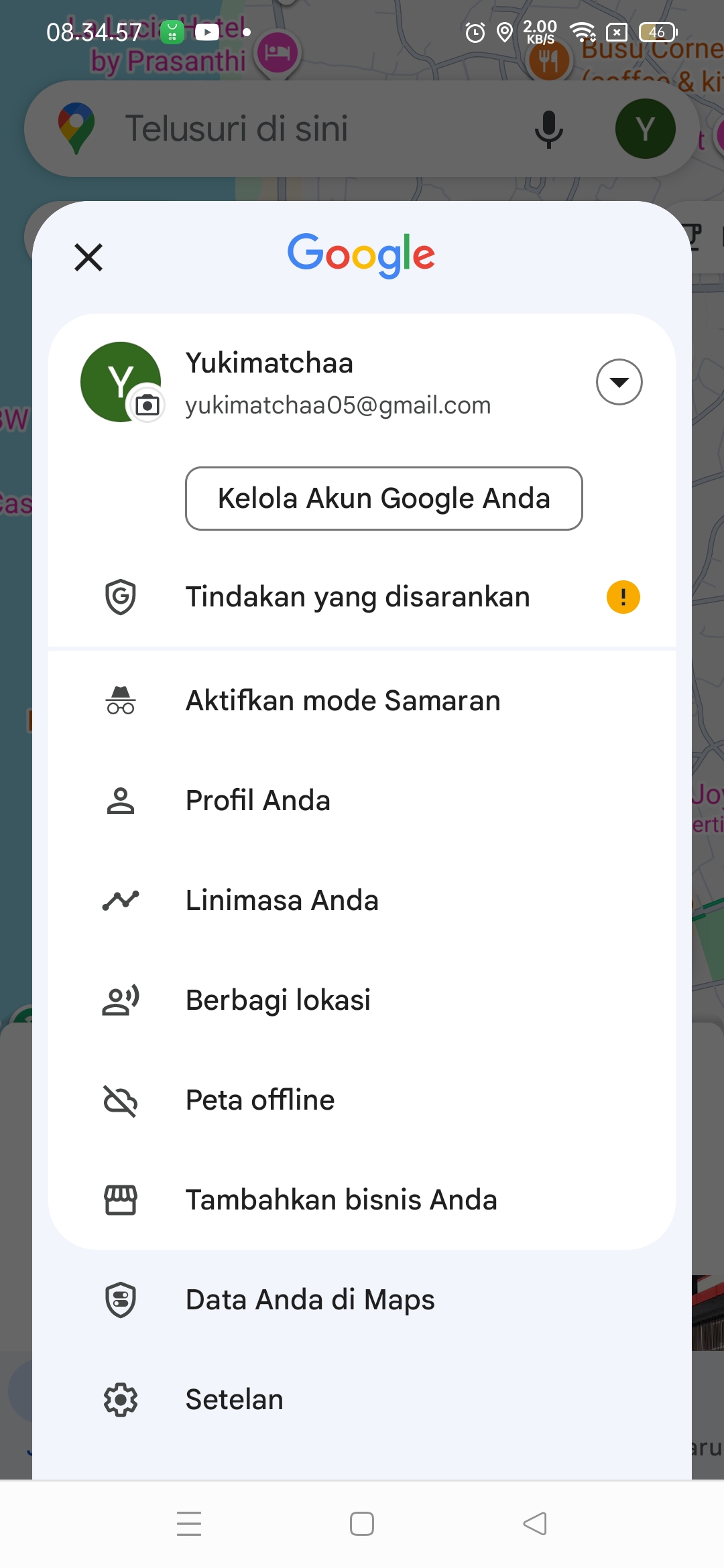724x1568 pixels.
Task: Close the Google account dialog
Action: (88, 257)
